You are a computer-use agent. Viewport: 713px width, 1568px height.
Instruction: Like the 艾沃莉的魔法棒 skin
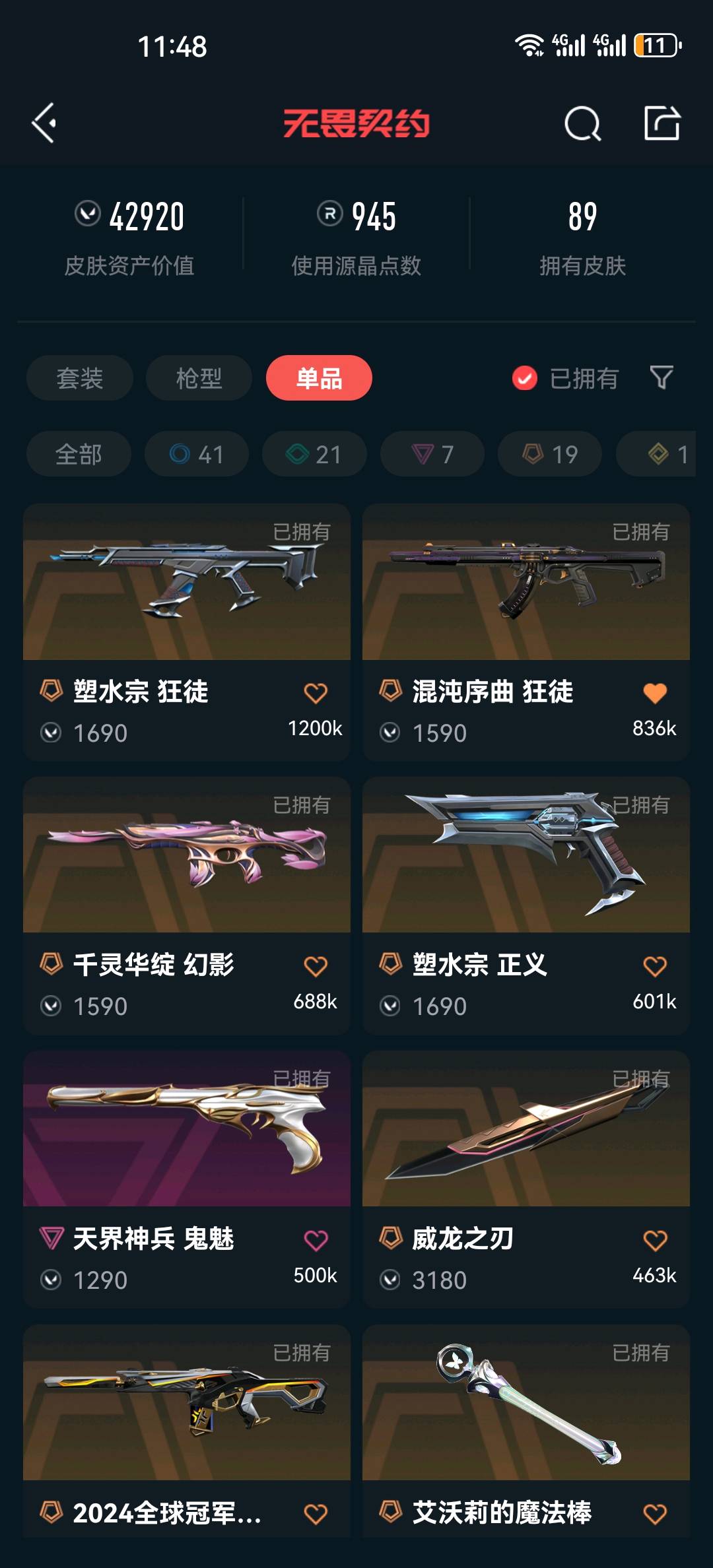654,1514
